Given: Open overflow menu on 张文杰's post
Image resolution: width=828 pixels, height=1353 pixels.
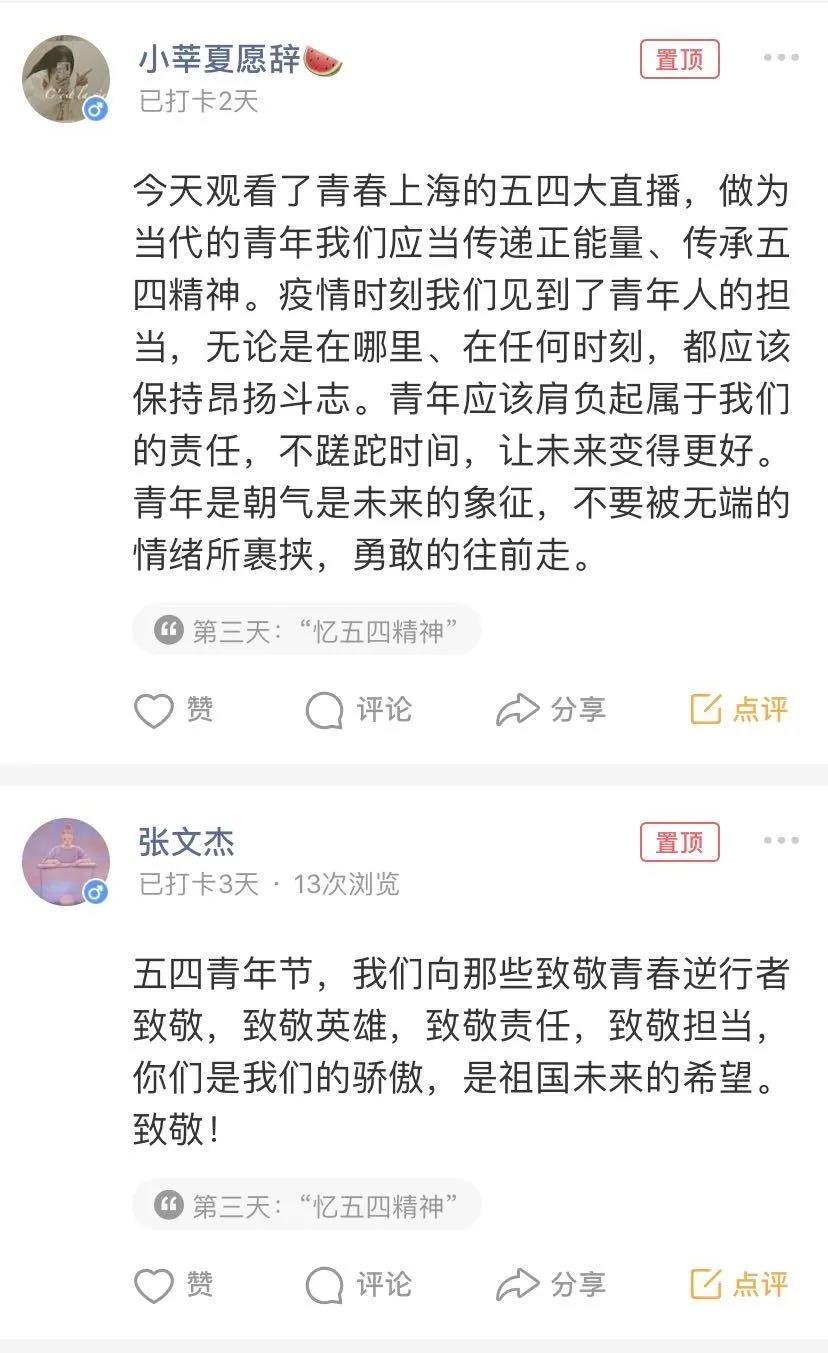Looking at the screenshot, I should [x=780, y=841].
